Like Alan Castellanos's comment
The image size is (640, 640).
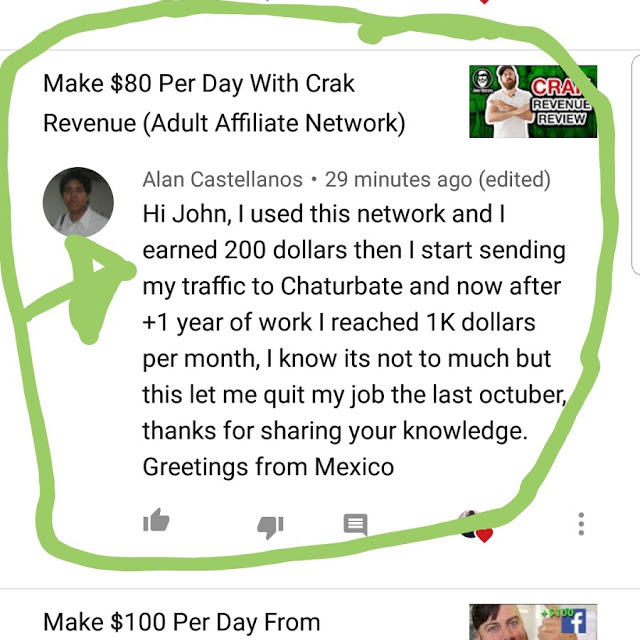(x=157, y=520)
